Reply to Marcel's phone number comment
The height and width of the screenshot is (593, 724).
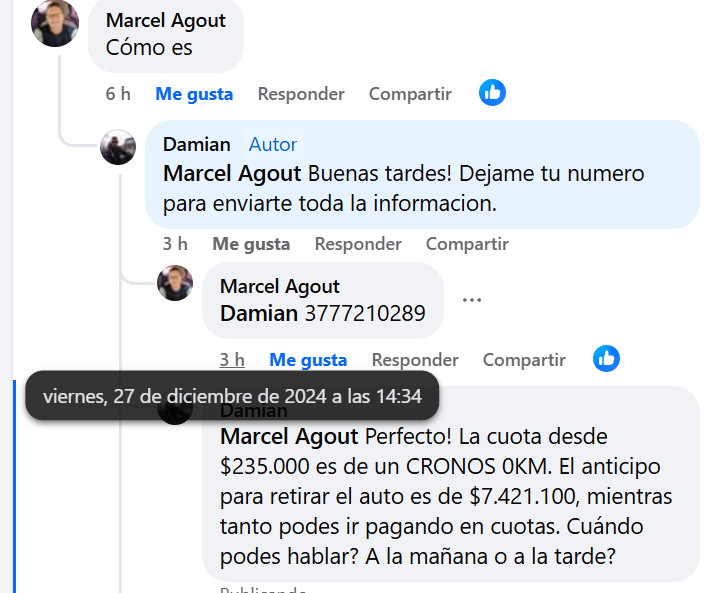click(415, 360)
